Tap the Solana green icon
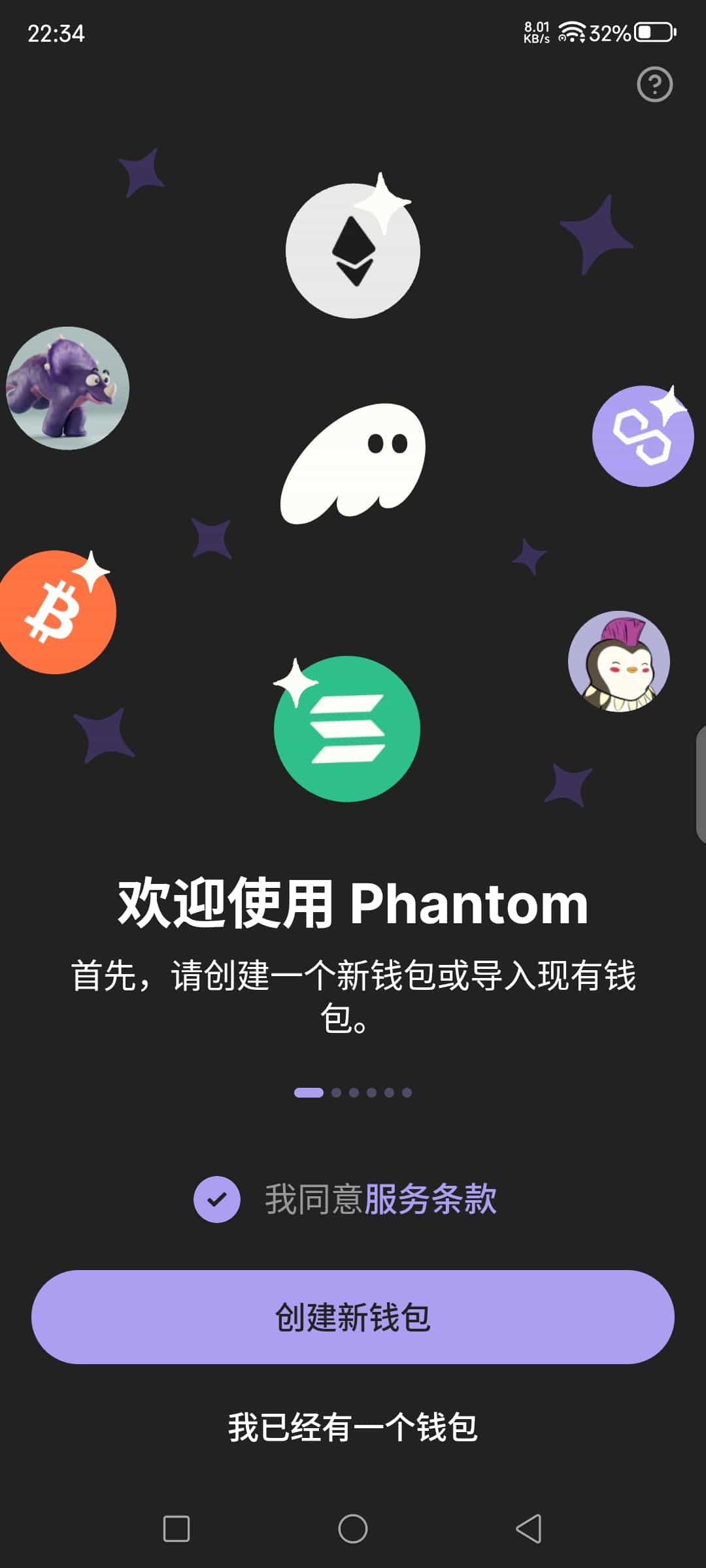This screenshot has height=1568, width=706. (x=346, y=728)
